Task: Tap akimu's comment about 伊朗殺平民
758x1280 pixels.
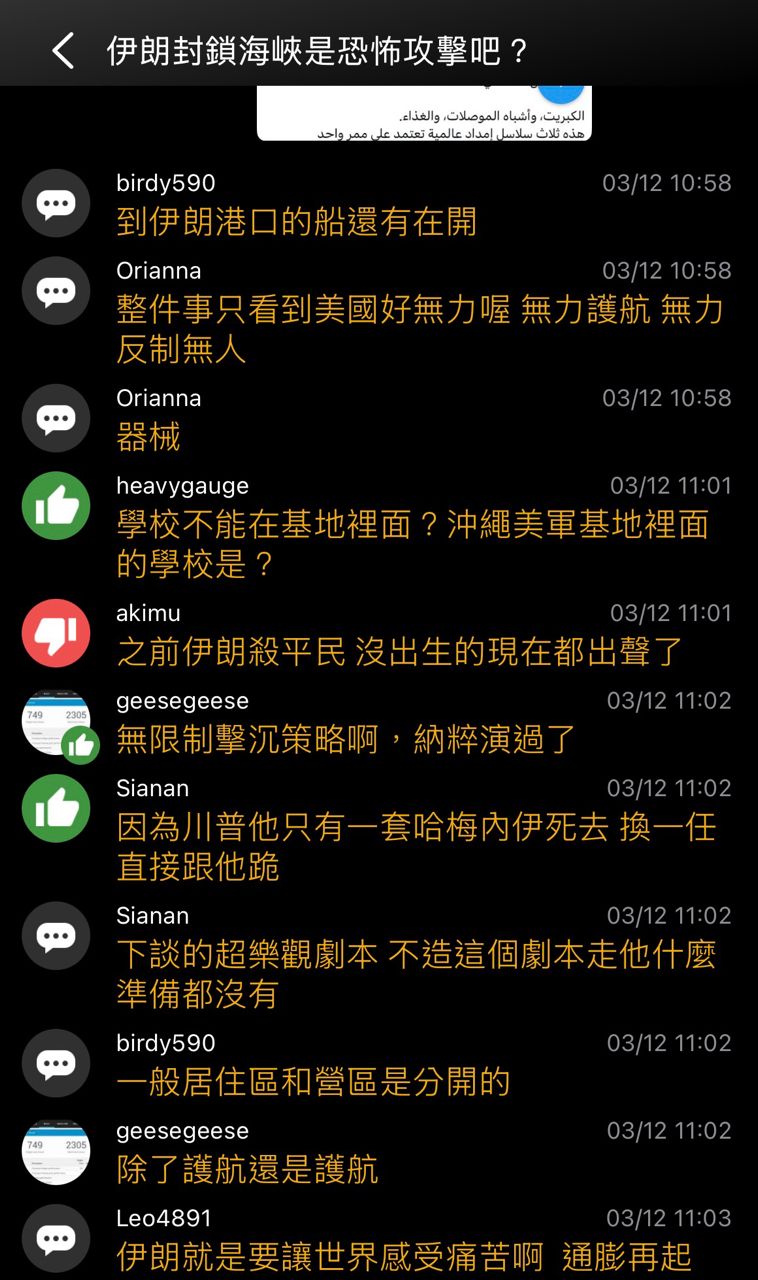Action: 400,651
